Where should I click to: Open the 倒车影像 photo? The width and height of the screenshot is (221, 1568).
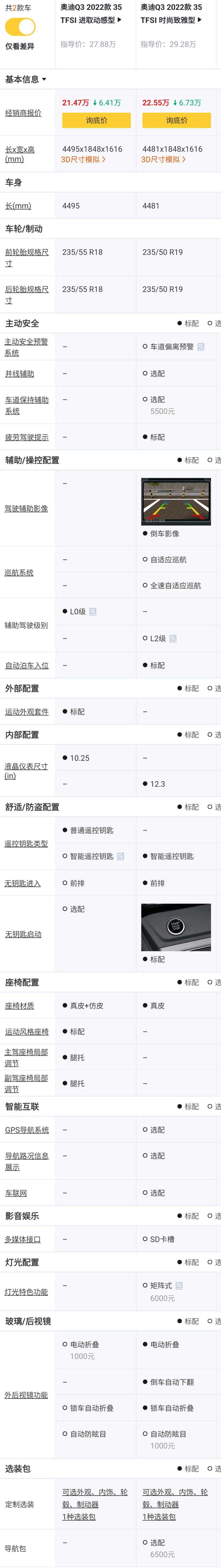pos(176,502)
